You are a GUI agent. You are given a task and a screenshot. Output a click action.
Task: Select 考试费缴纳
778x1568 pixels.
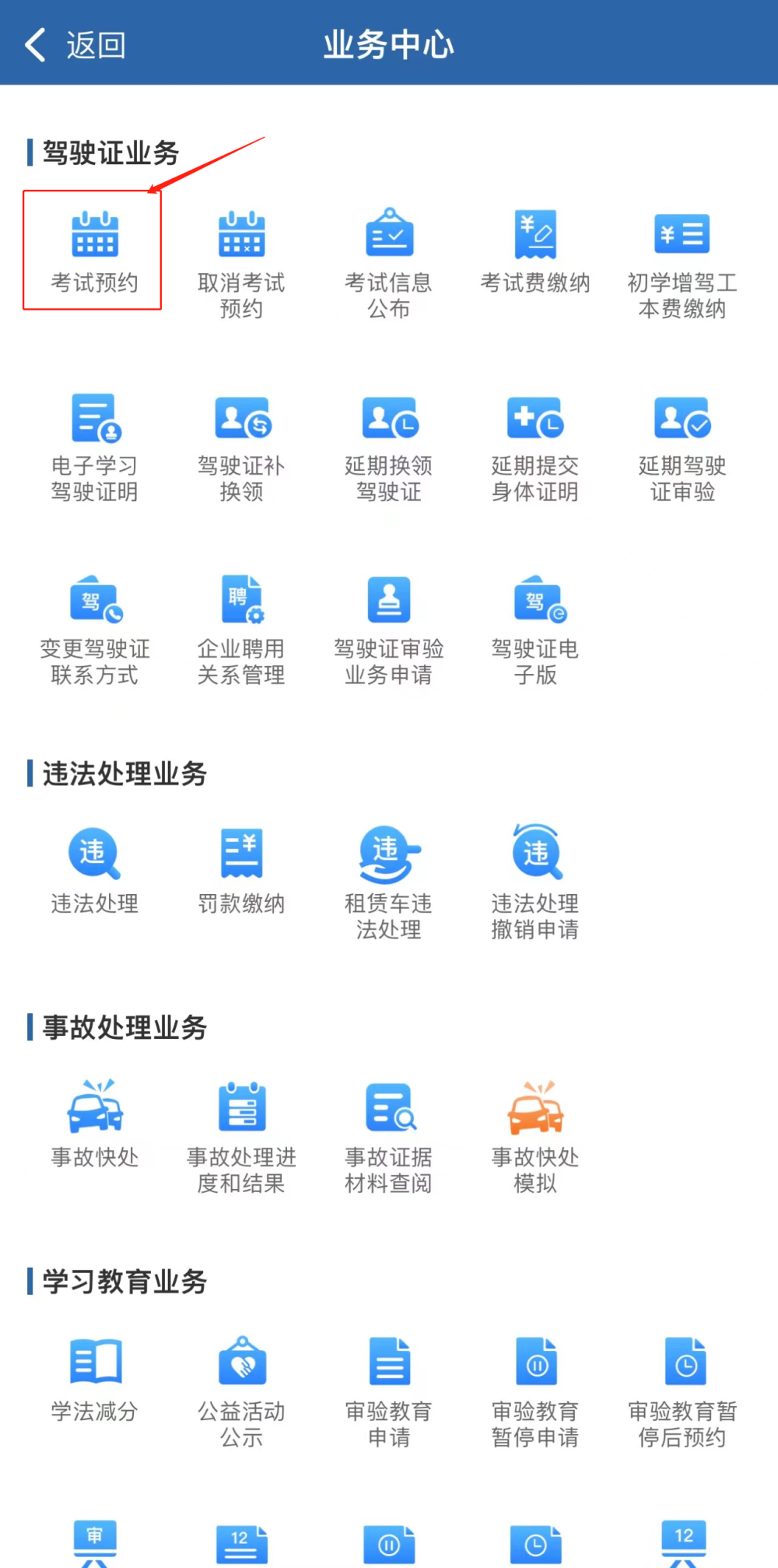(x=535, y=251)
